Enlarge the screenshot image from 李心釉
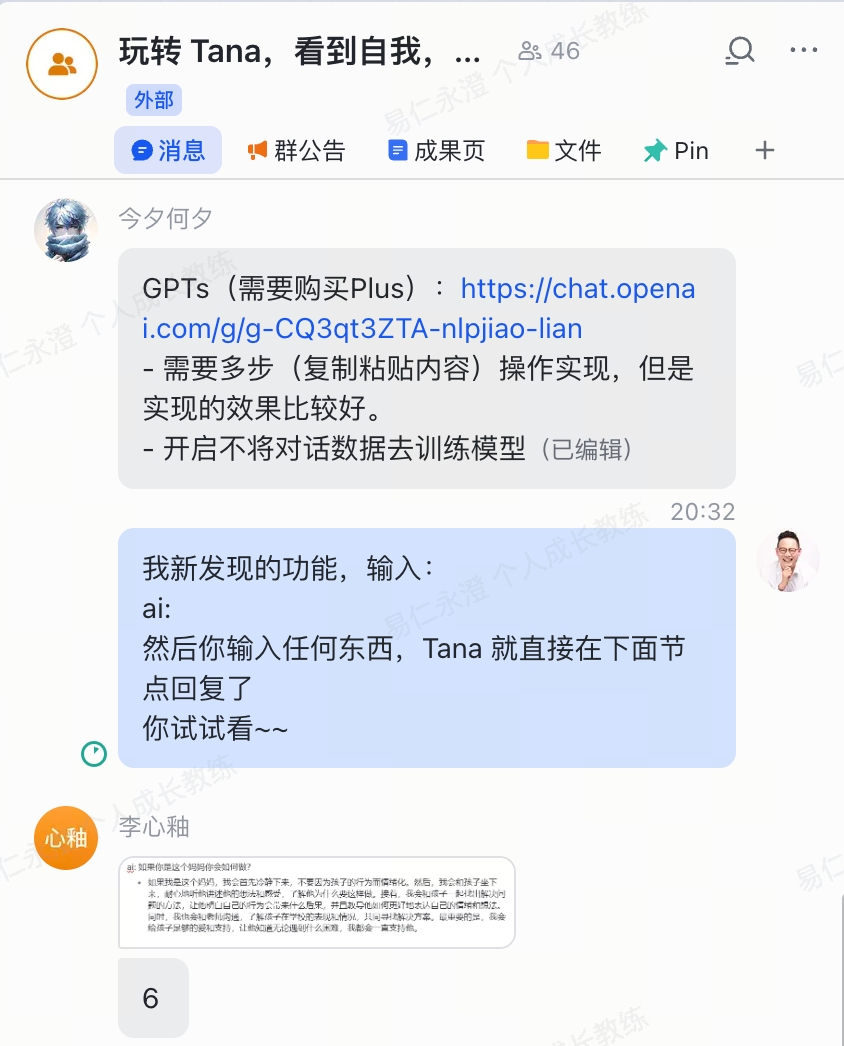The height and width of the screenshot is (1046, 844). (316, 902)
